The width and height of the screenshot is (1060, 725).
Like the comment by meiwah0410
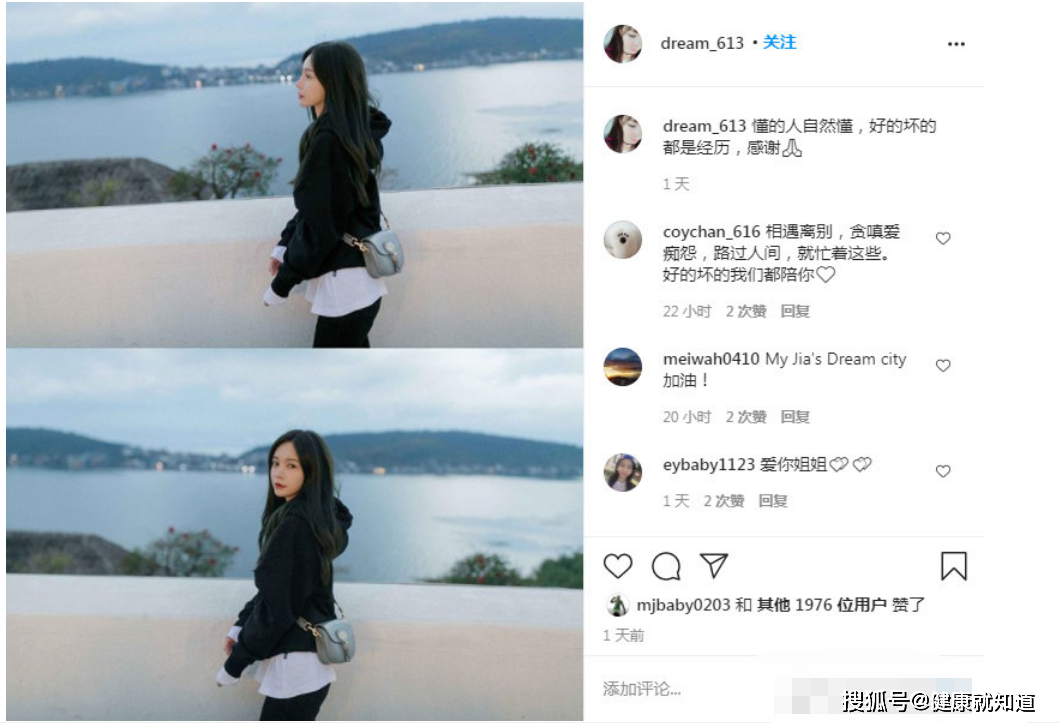point(942,366)
